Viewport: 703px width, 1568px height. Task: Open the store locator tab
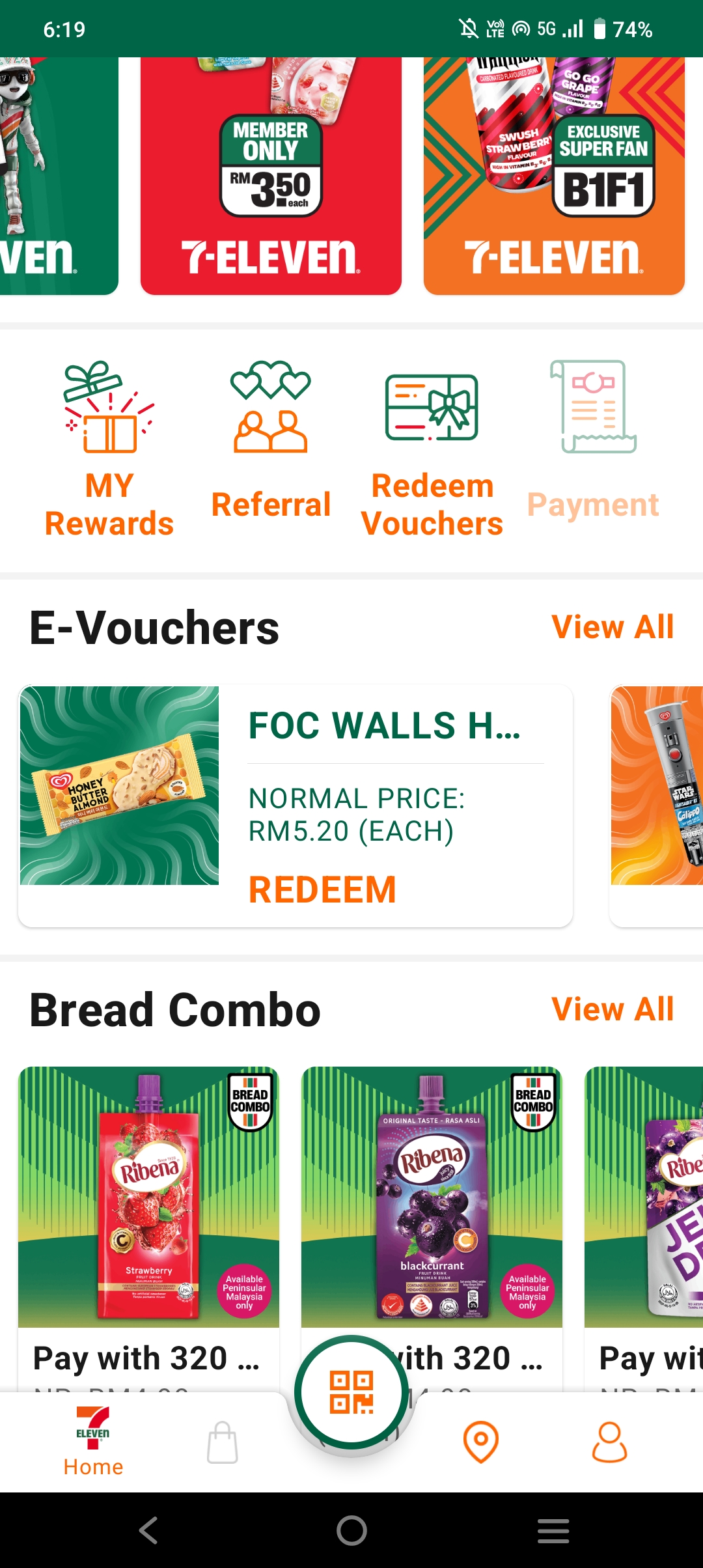pos(480,1442)
